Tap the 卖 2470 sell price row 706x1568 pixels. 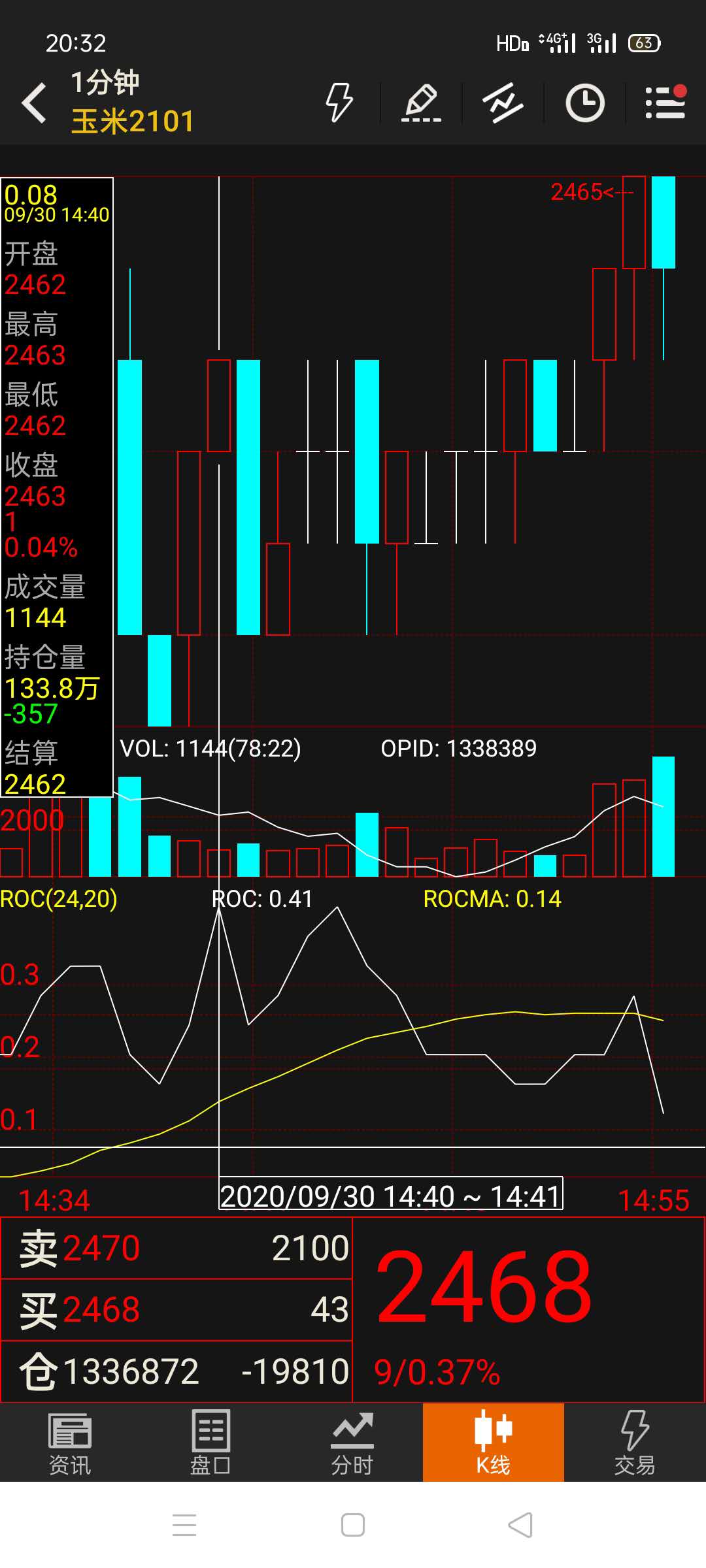[x=176, y=1248]
